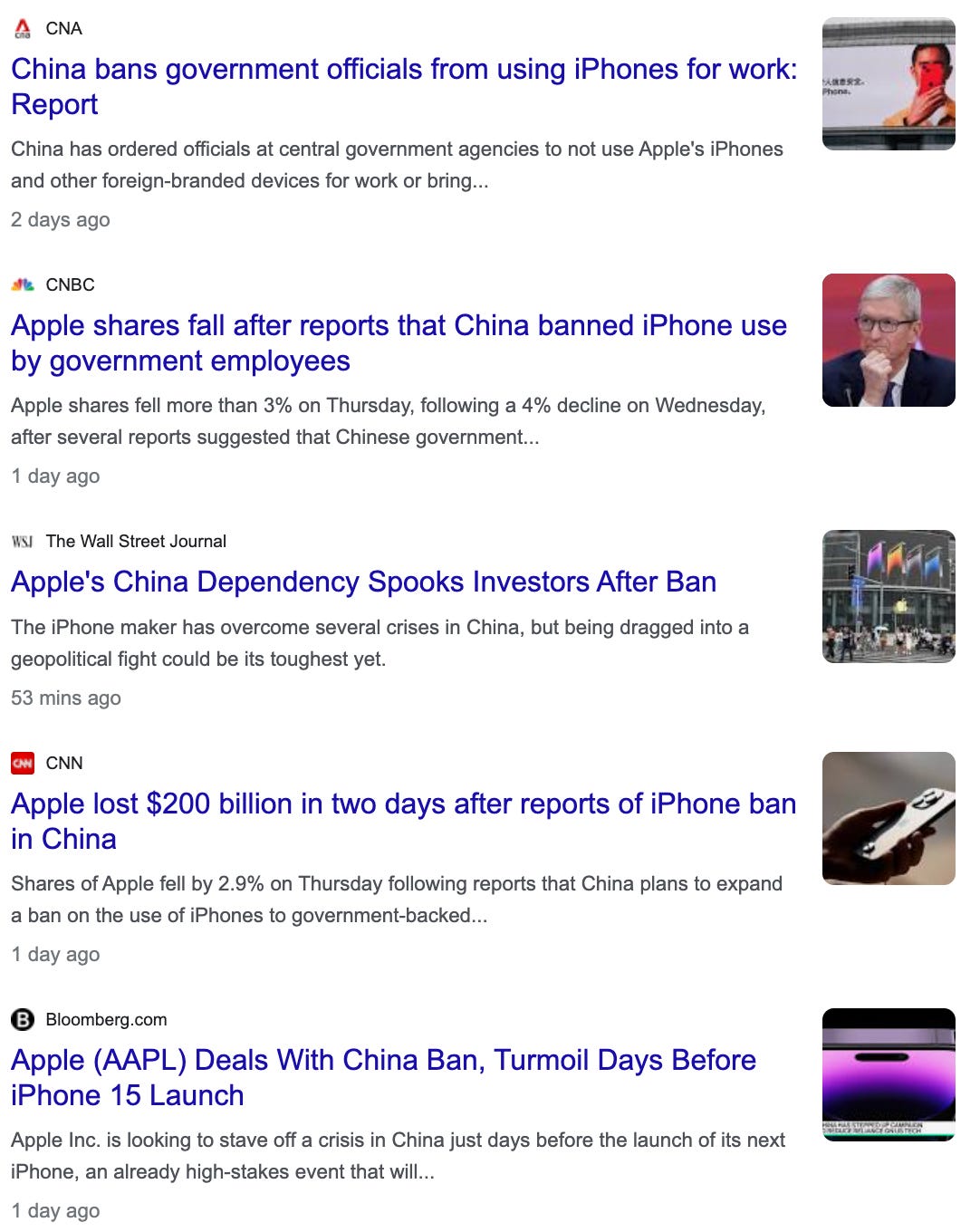This screenshot has height=1232, width=980.
Task: Tap the hand-holding-iPhone thumbnail on CNN story
Action: tap(889, 818)
